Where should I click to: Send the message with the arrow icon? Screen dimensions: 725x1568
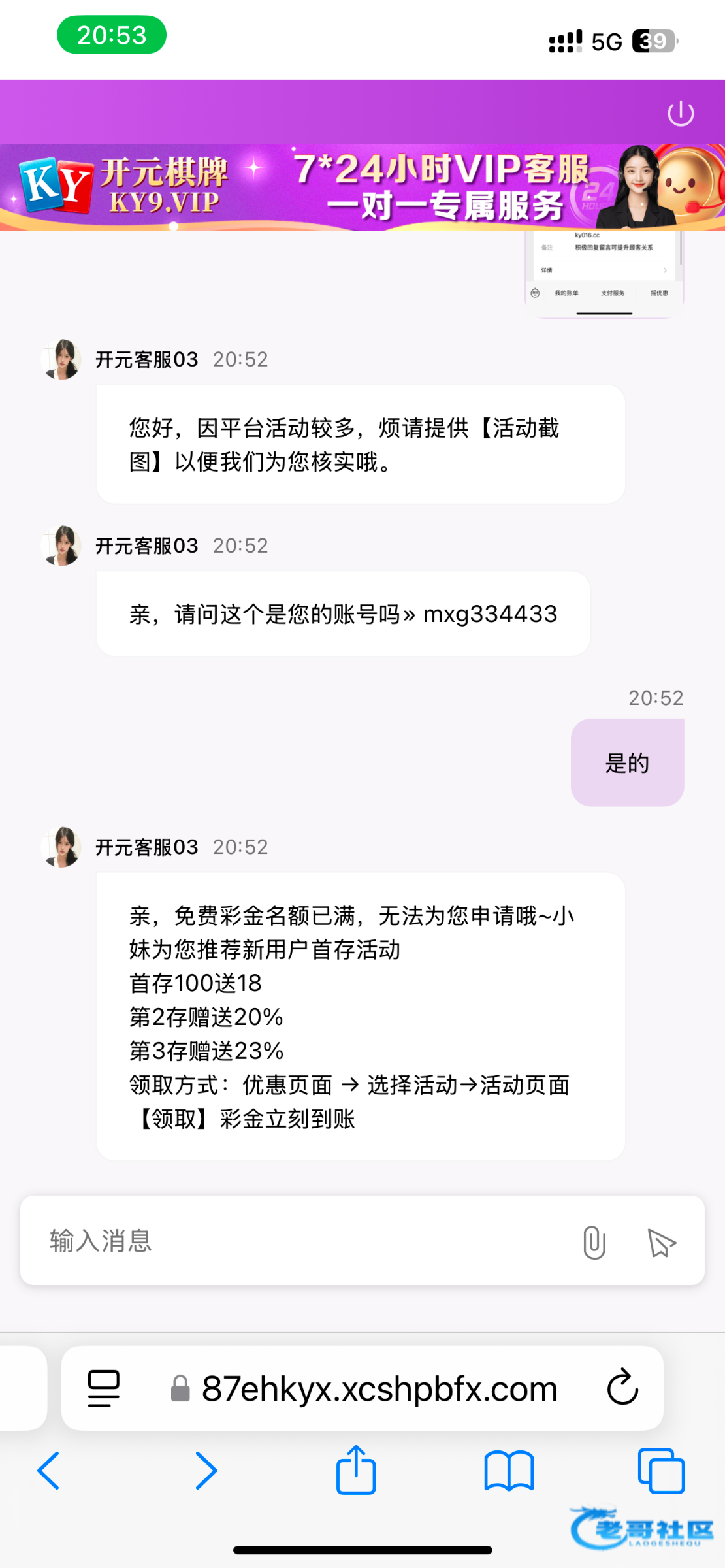point(661,1242)
